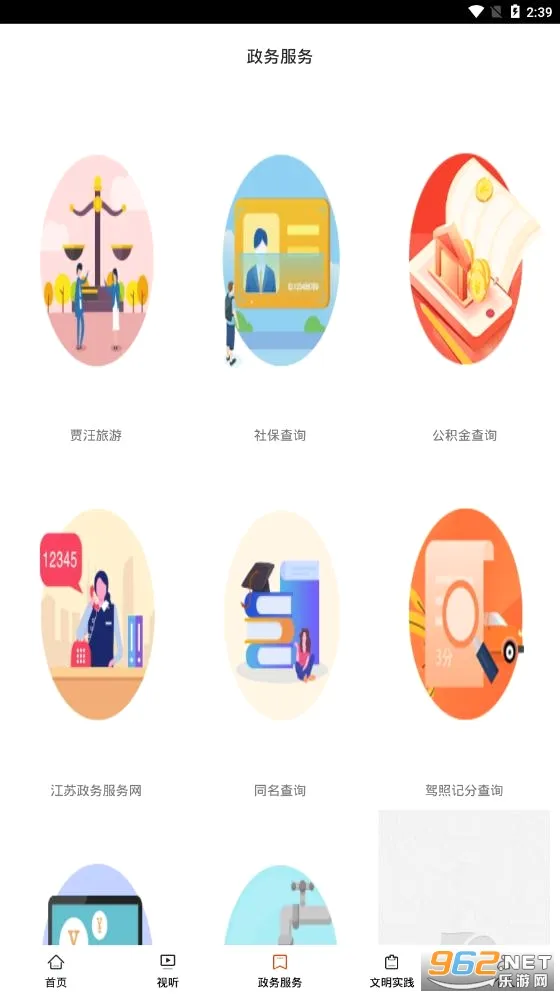Viewport: 560px width, 997px height.
Task: Open the water faucet service tile
Action: point(280,904)
